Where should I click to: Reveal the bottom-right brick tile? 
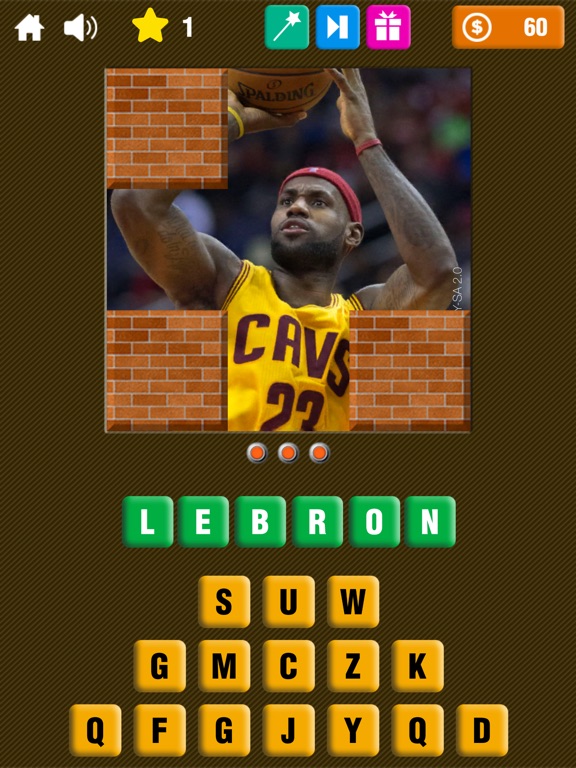(x=410, y=371)
